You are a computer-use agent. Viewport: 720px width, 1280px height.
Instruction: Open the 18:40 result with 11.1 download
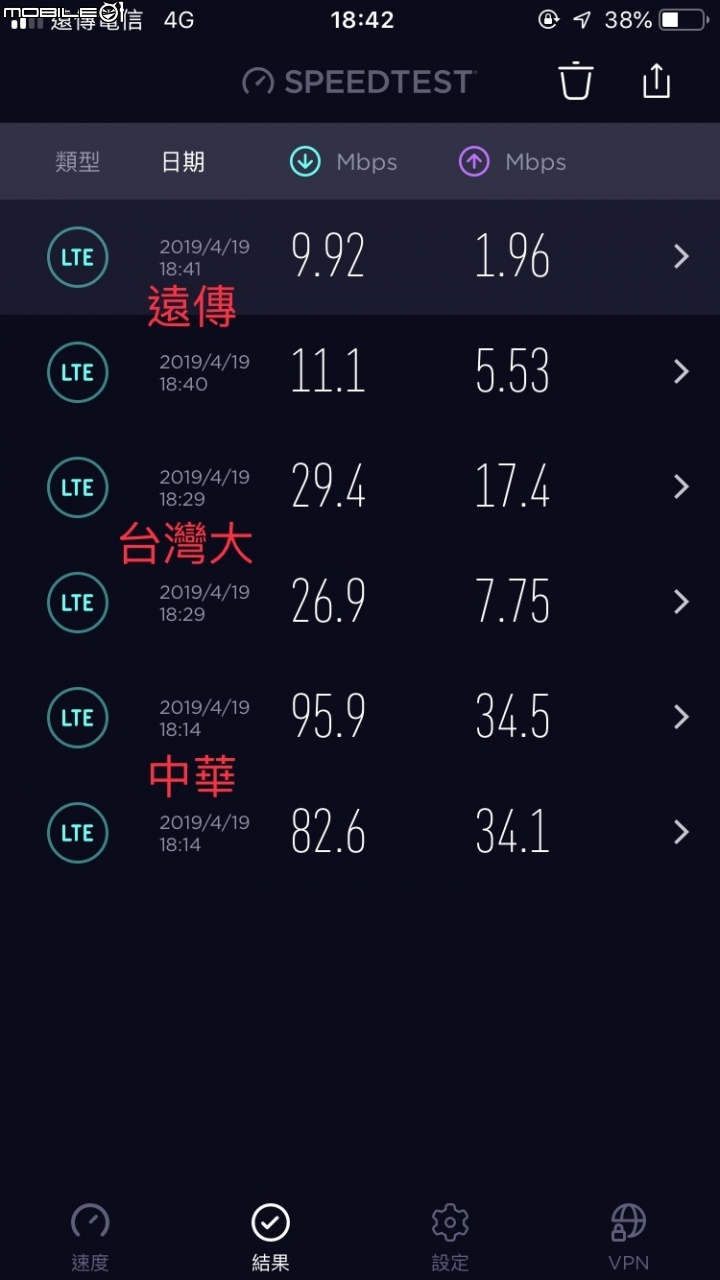click(x=360, y=372)
